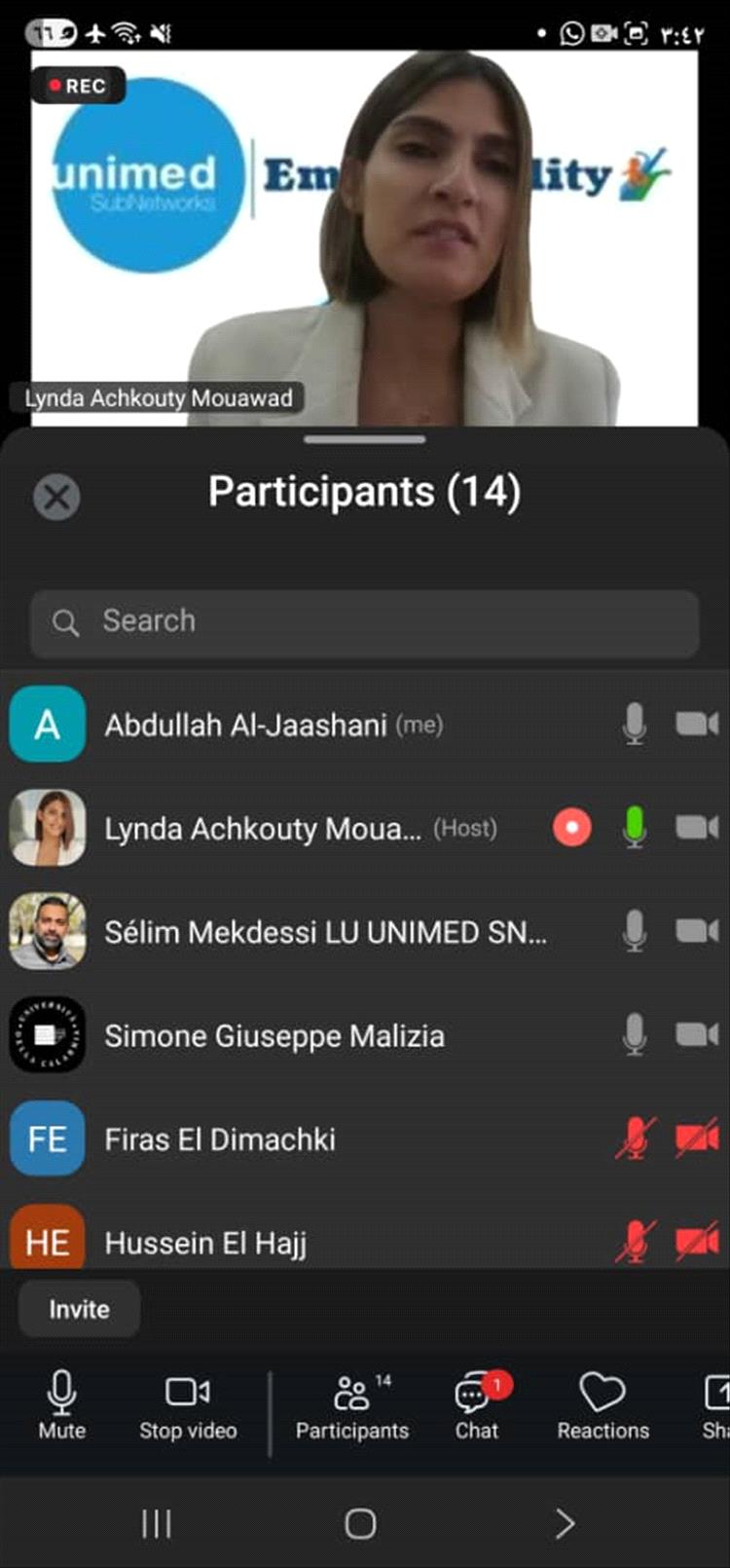Image resolution: width=730 pixels, height=1568 pixels.
Task: Tap the microphone icon beside Abdullah Al-Jaashani
Action: (x=635, y=725)
